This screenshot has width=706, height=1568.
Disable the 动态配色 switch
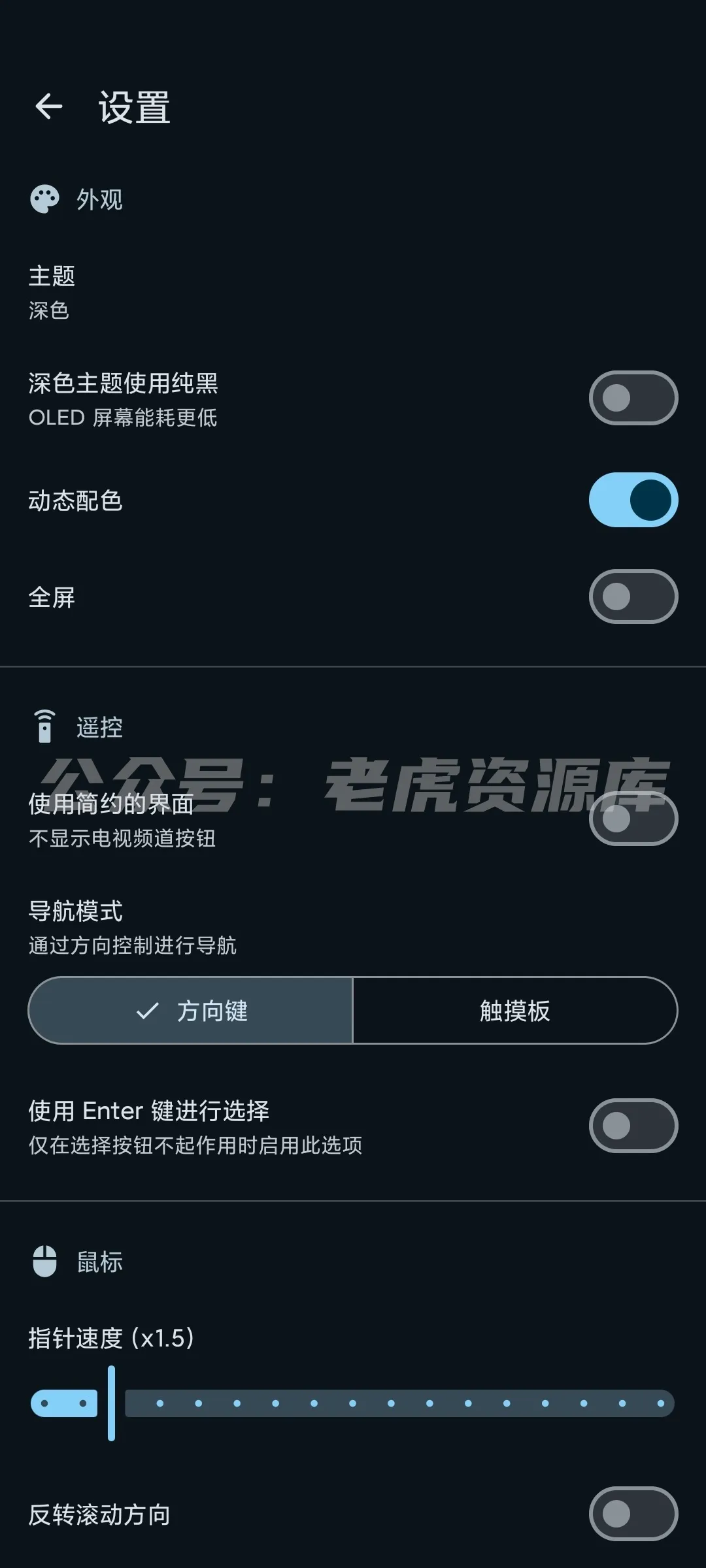coord(631,500)
